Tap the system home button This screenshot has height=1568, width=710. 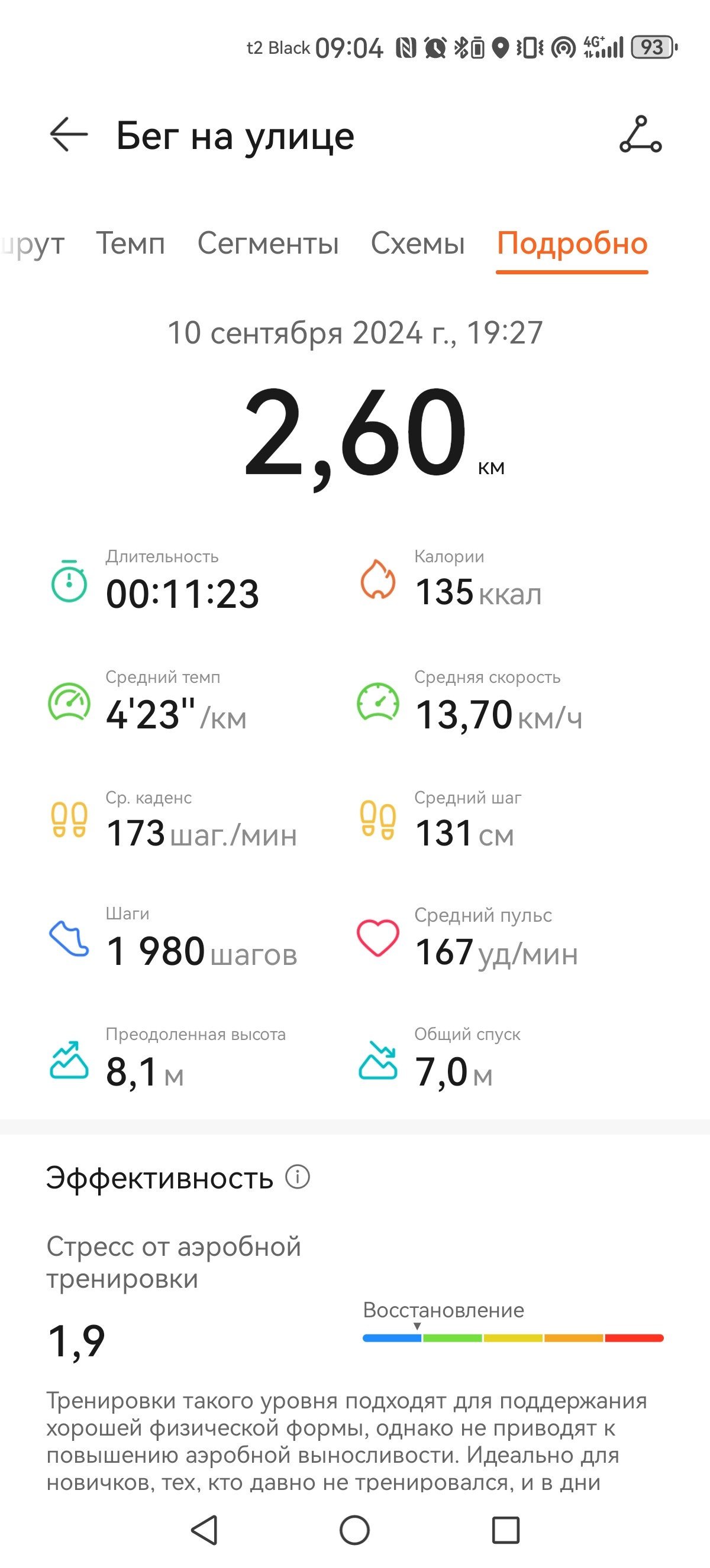pos(354,1529)
